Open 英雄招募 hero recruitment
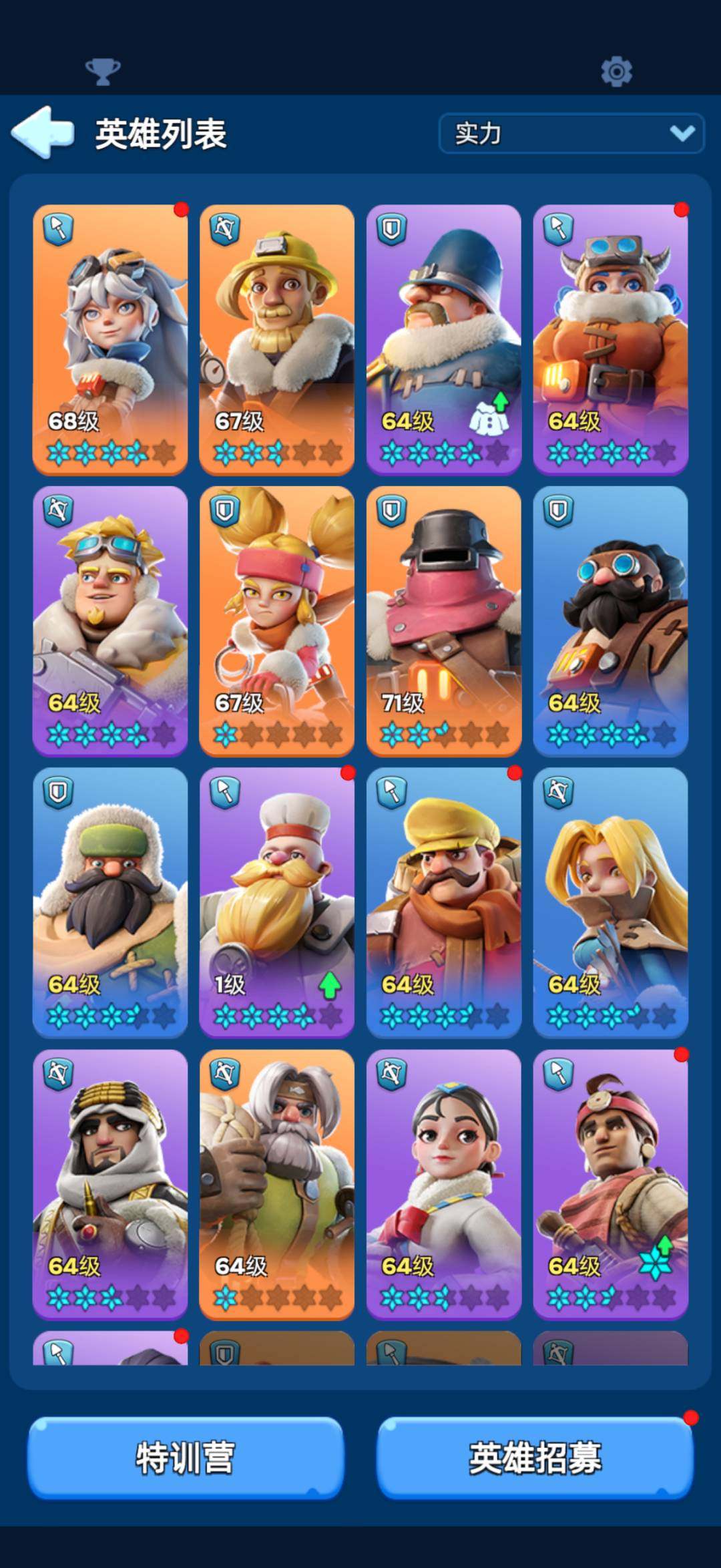This screenshot has height=1568, width=721. point(535,1457)
